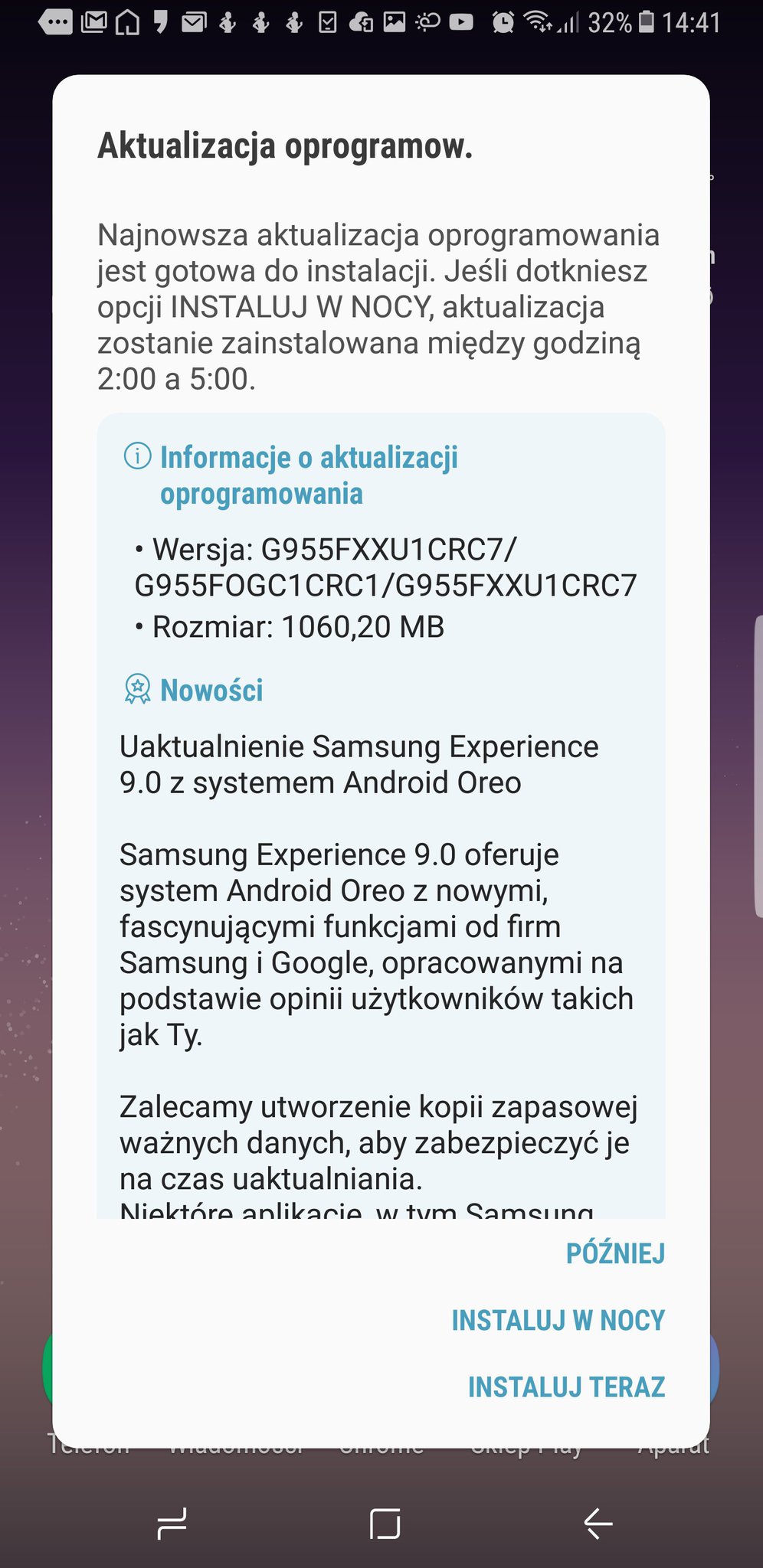Open the recent apps view

[172, 1524]
